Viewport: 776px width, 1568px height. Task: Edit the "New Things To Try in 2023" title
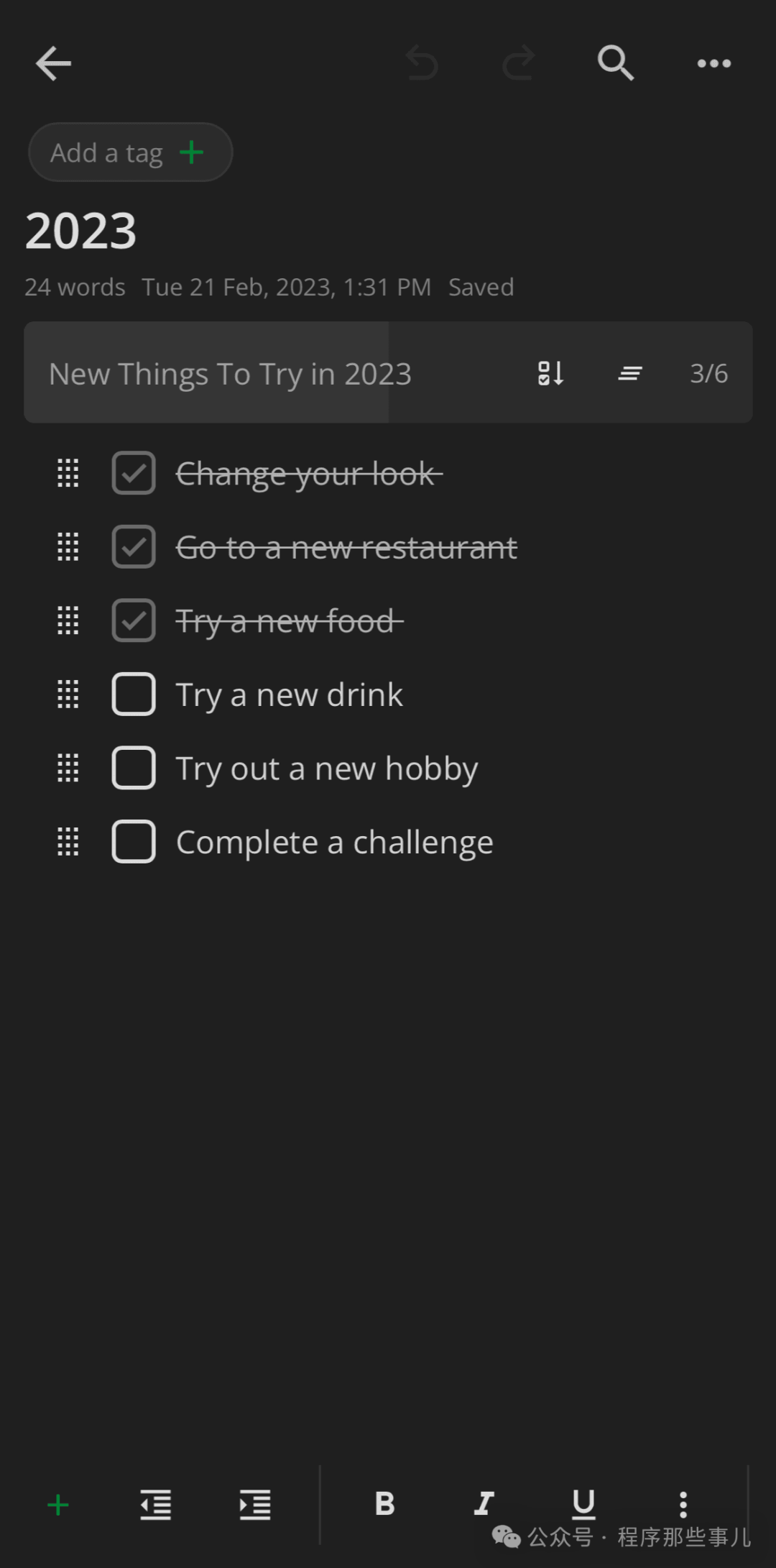click(230, 374)
